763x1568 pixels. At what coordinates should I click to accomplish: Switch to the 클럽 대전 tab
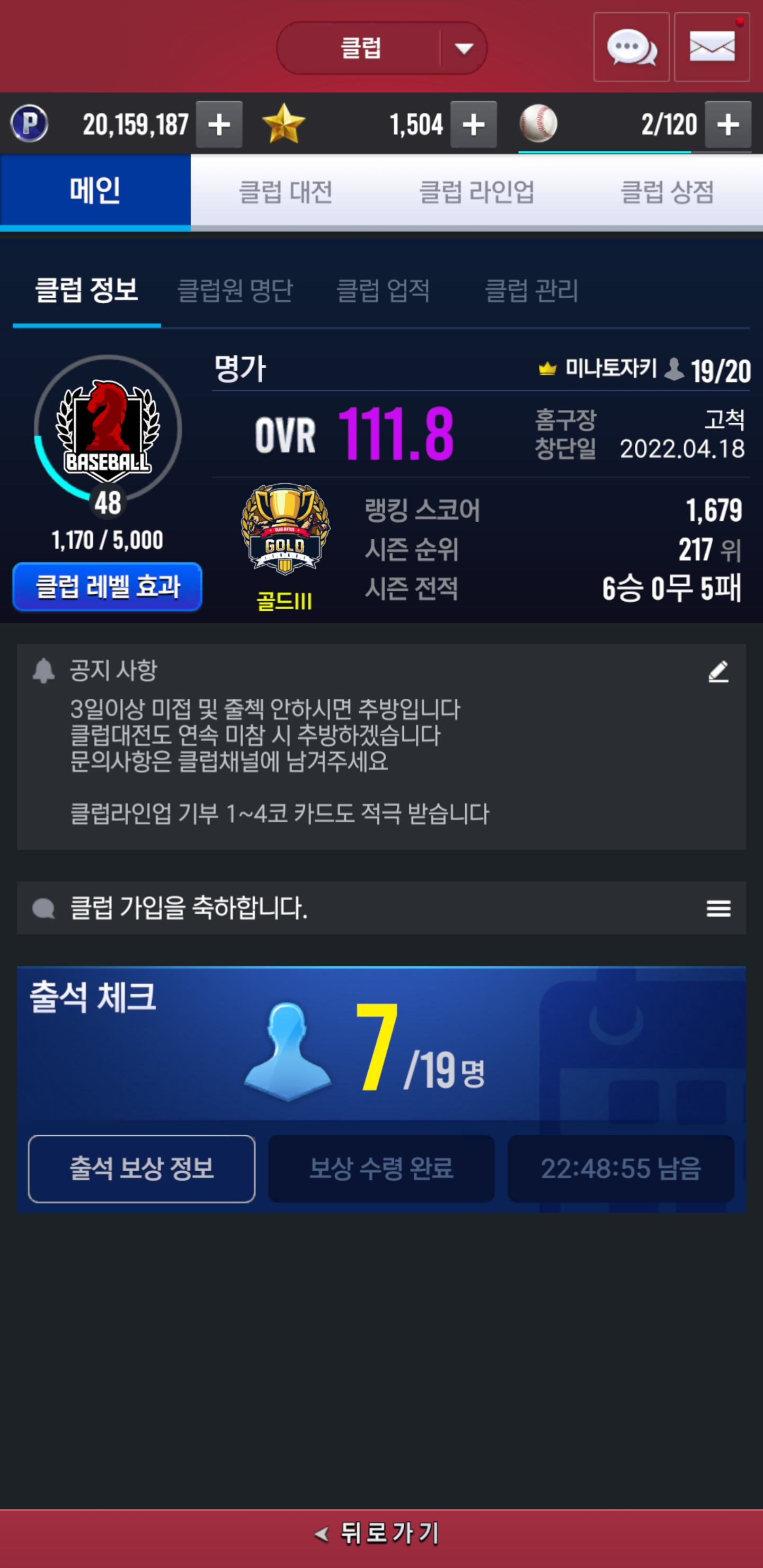pos(286,192)
